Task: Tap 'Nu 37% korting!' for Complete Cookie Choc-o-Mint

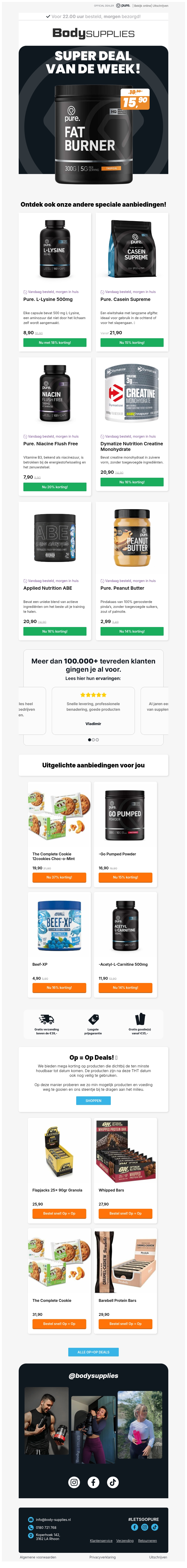Action: click(x=59, y=877)
